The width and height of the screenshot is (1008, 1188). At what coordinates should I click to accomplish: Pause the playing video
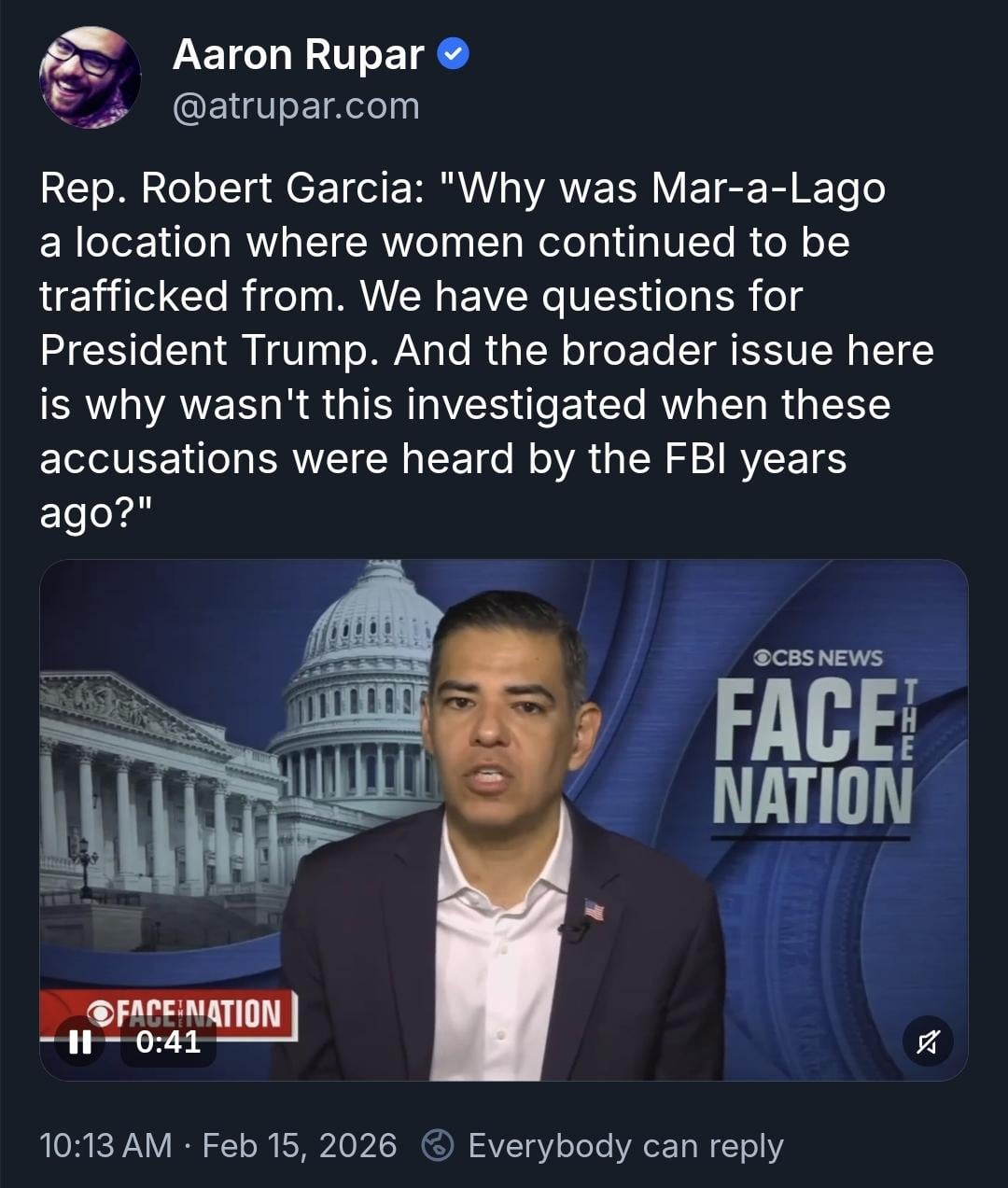[x=79, y=1041]
